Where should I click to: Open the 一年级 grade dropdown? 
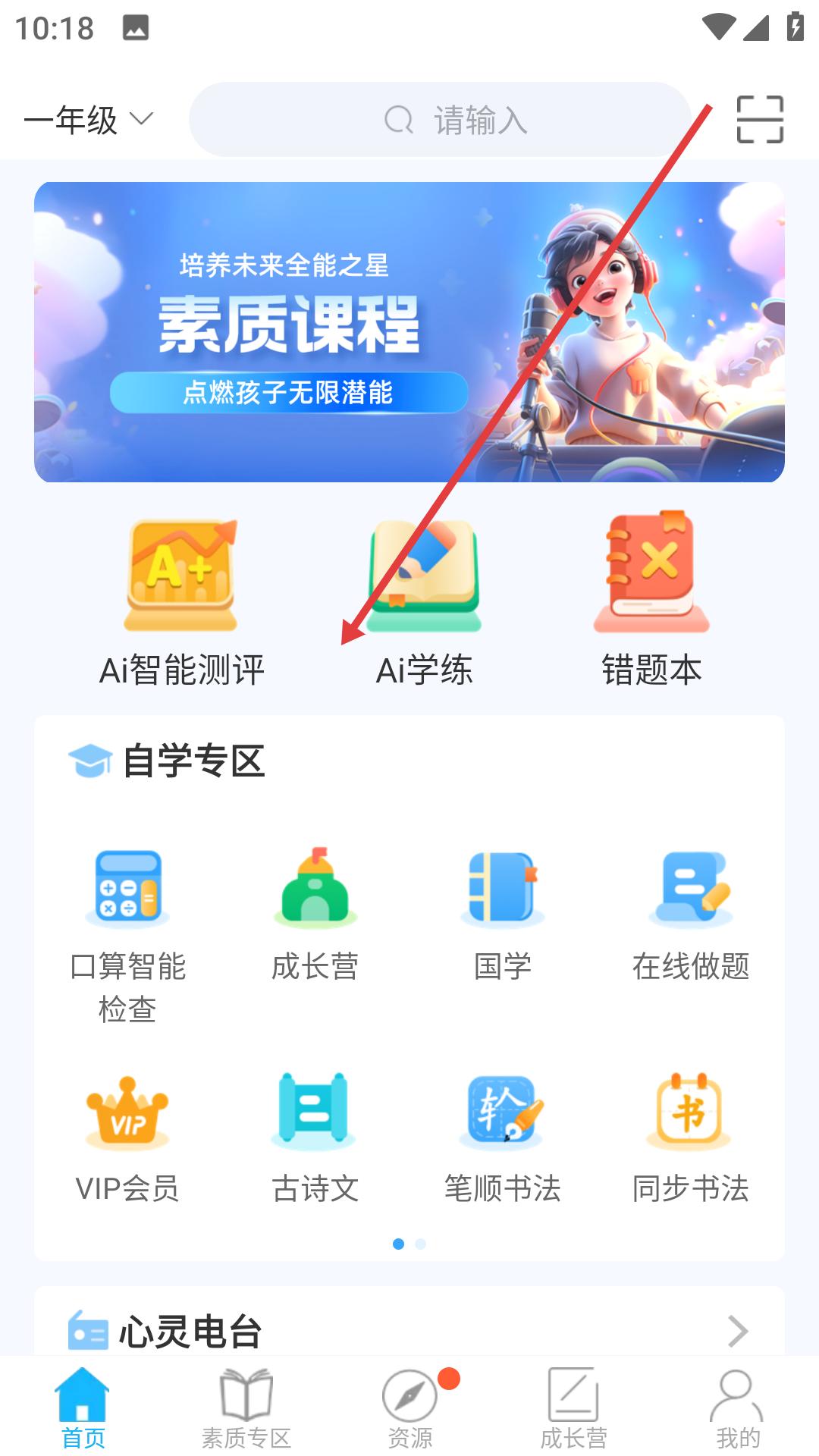(x=88, y=120)
